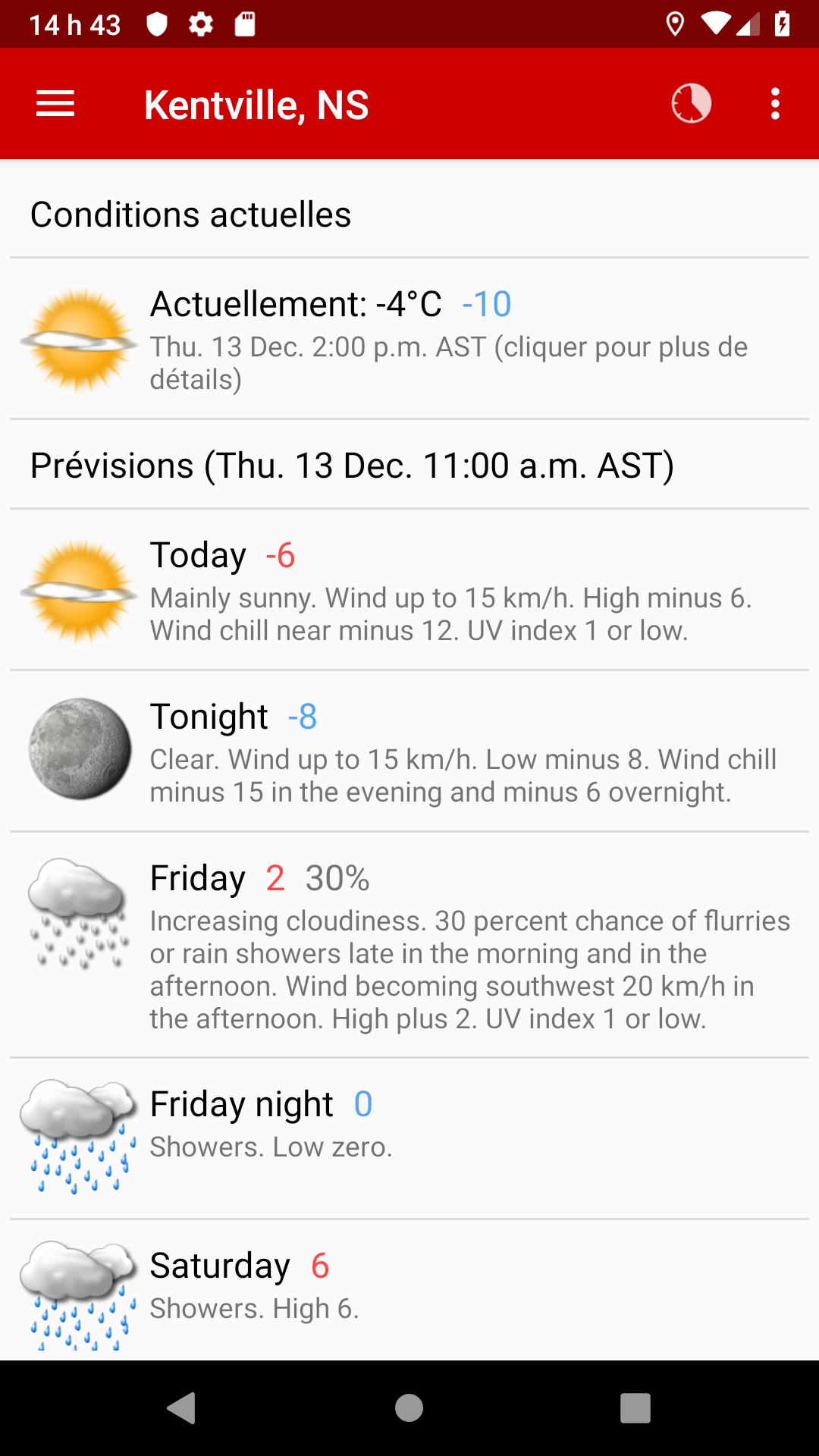The width and height of the screenshot is (819, 1456).
Task: Open the navigation drawer menu
Action: point(55,104)
